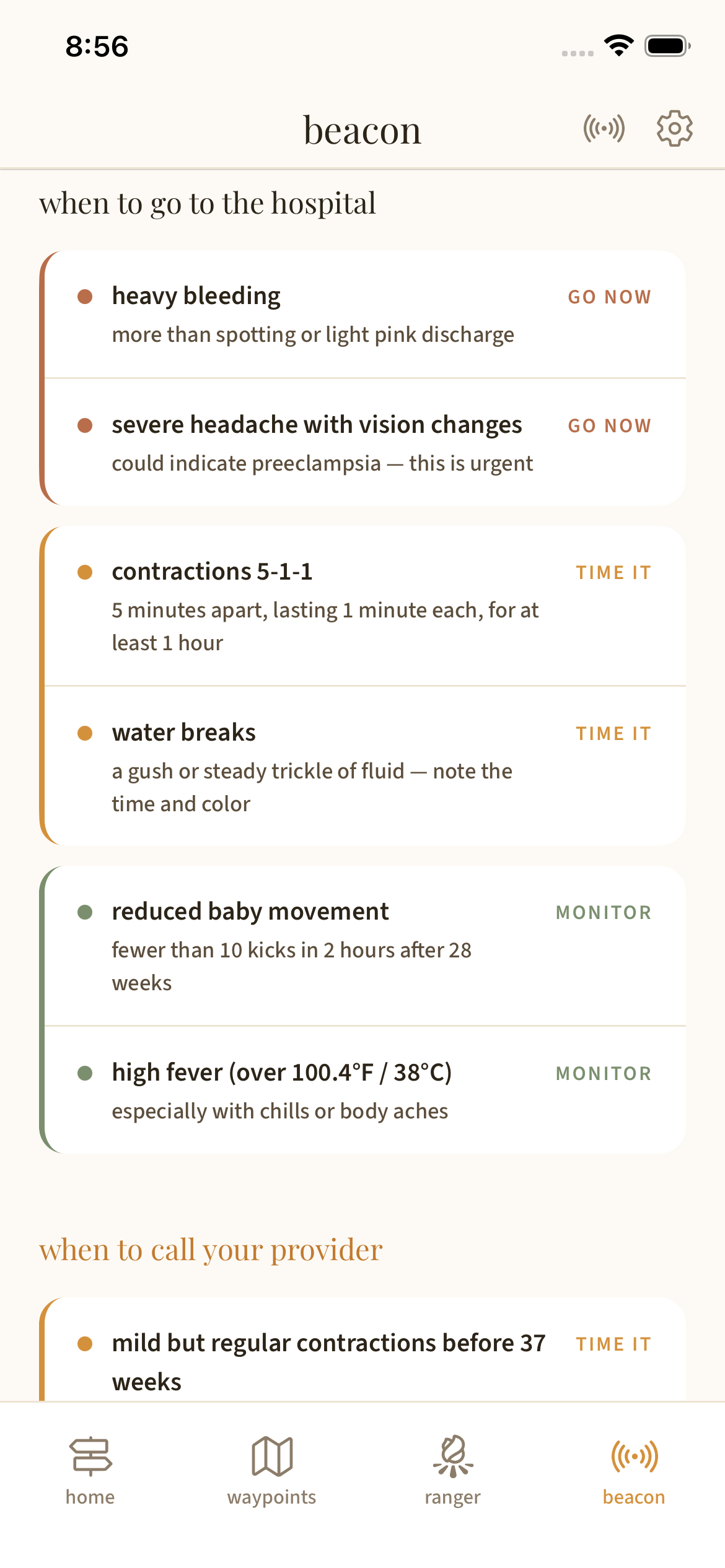Screen dimensions: 725x1568
Task: View high fever entry
Action: tap(364, 1091)
